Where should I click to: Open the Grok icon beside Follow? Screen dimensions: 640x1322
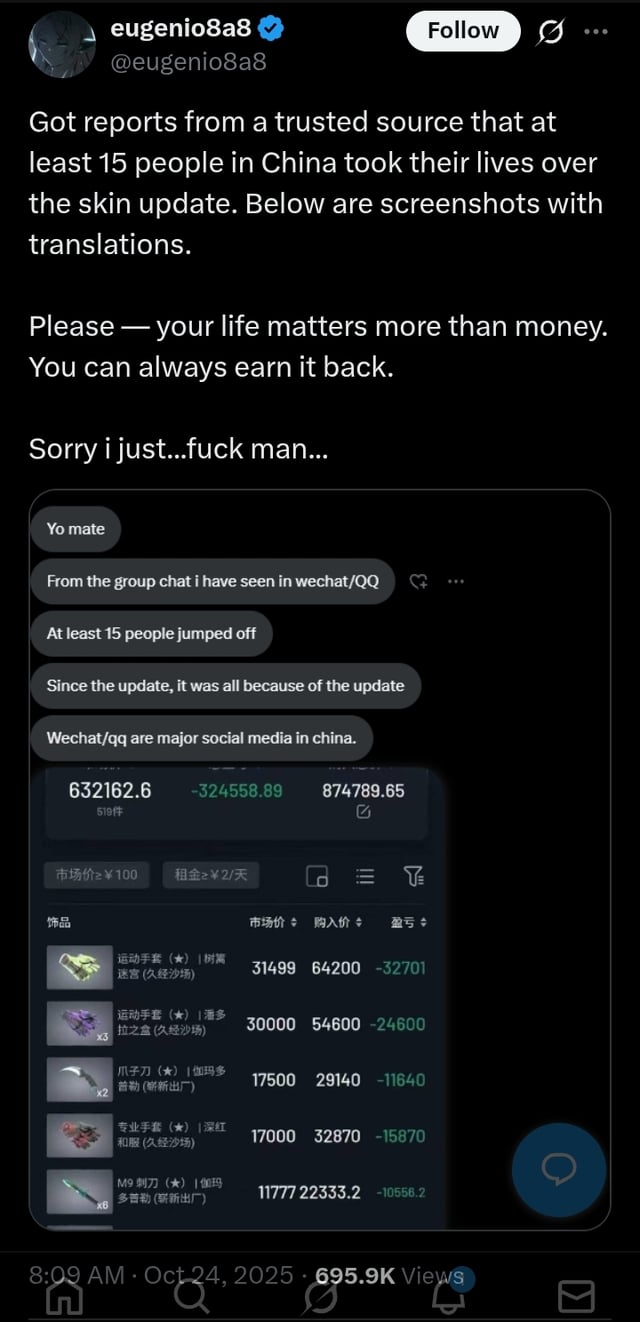tap(549, 32)
